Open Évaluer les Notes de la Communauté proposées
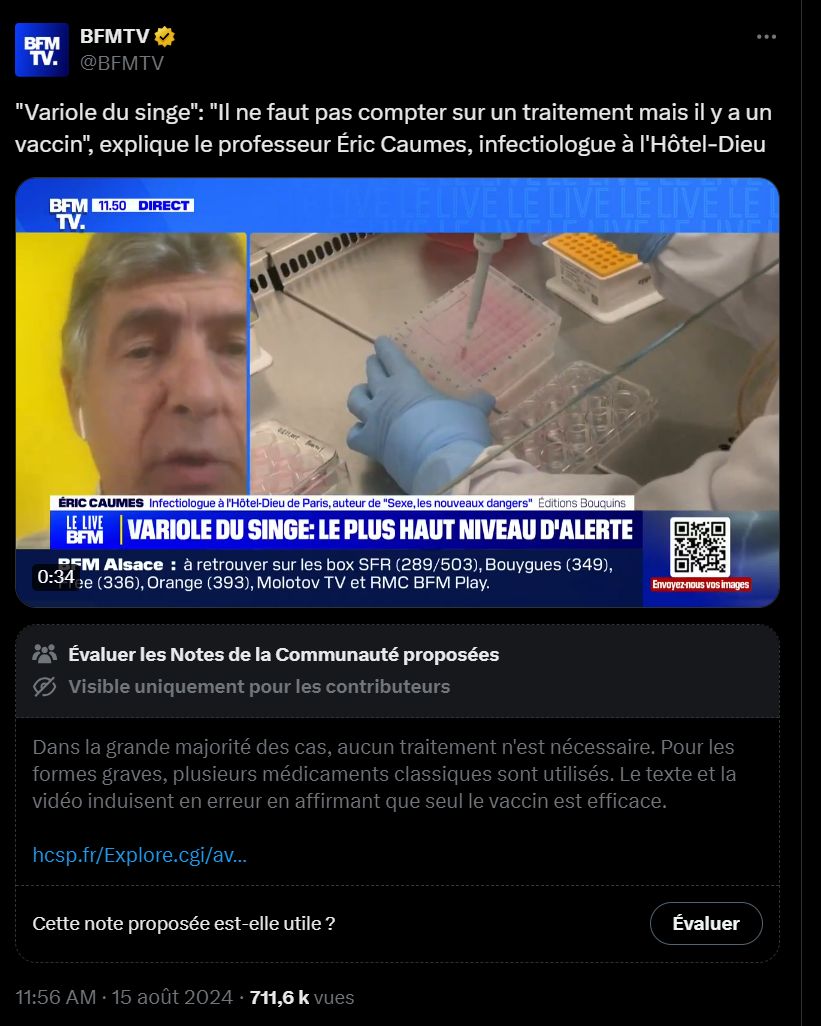Screen dimensions: 821x1026 click(x=283, y=655)
